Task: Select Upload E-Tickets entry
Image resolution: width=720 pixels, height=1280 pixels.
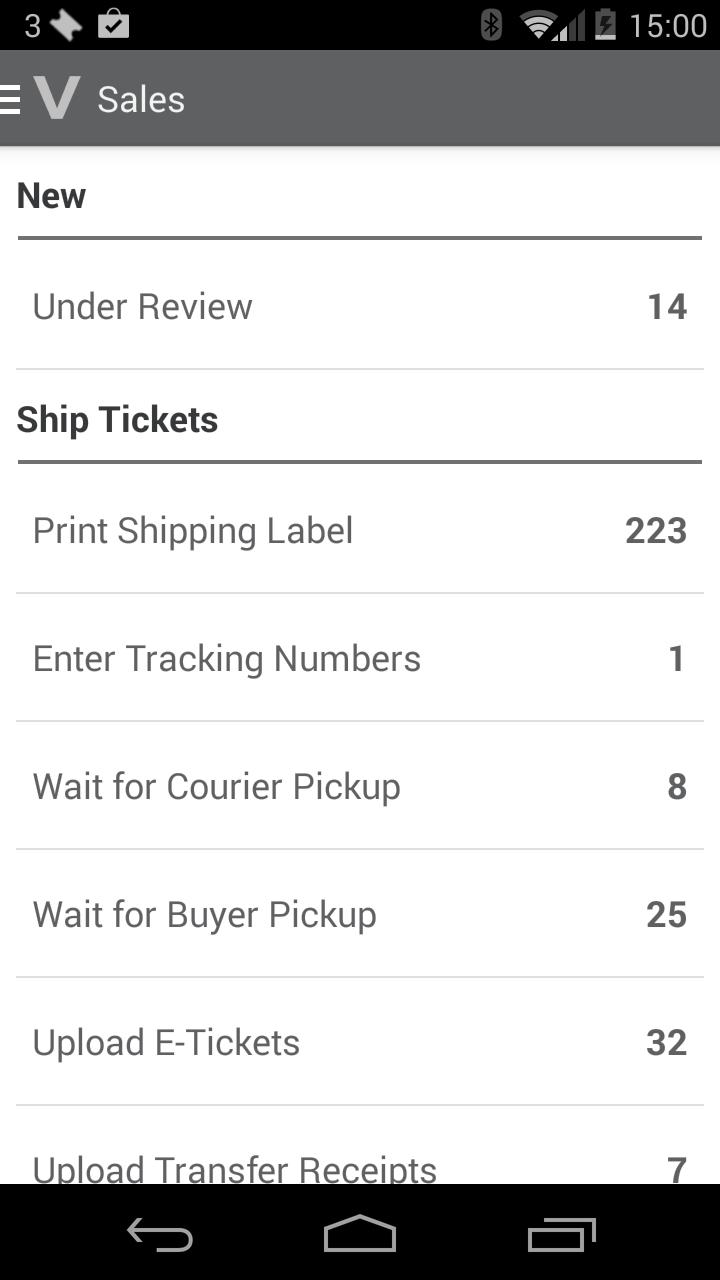Action: point(360,1041)
